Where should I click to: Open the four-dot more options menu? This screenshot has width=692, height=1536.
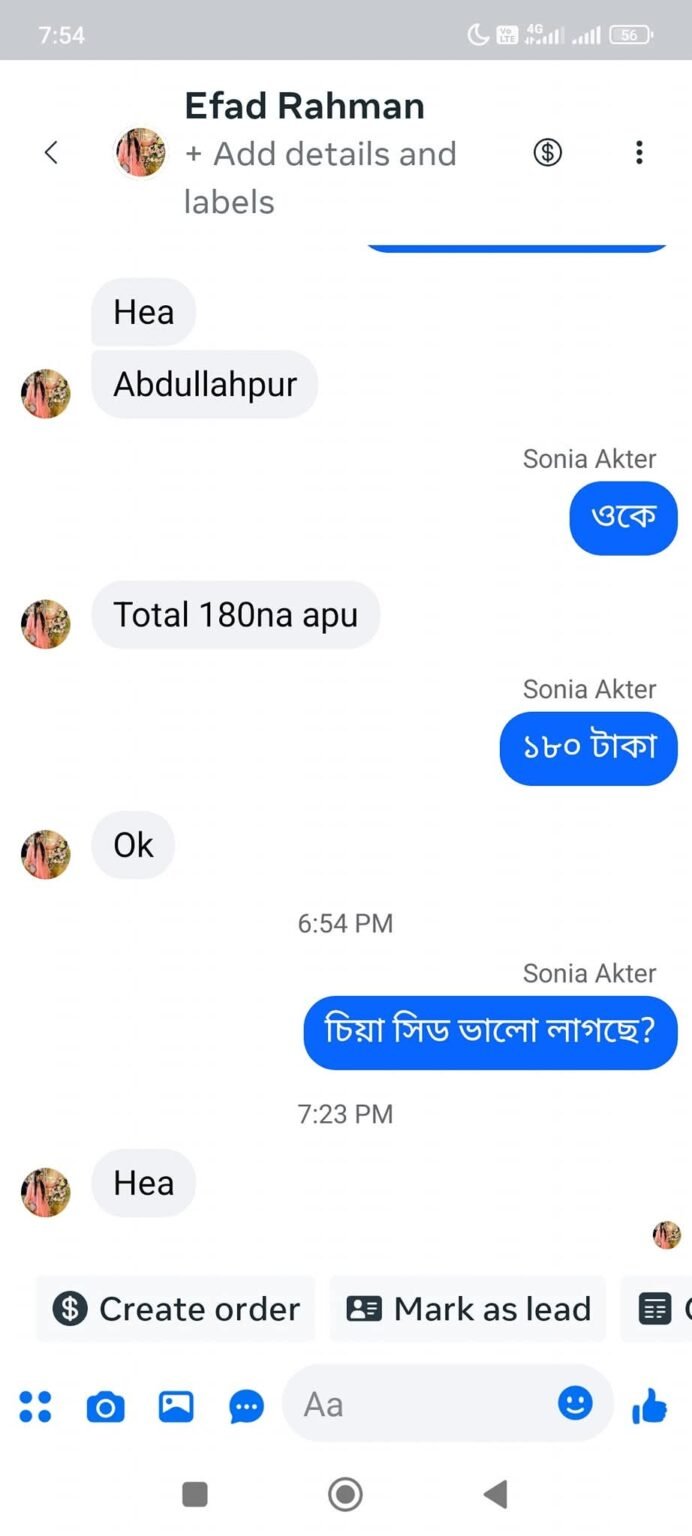tap(36, 1406)
